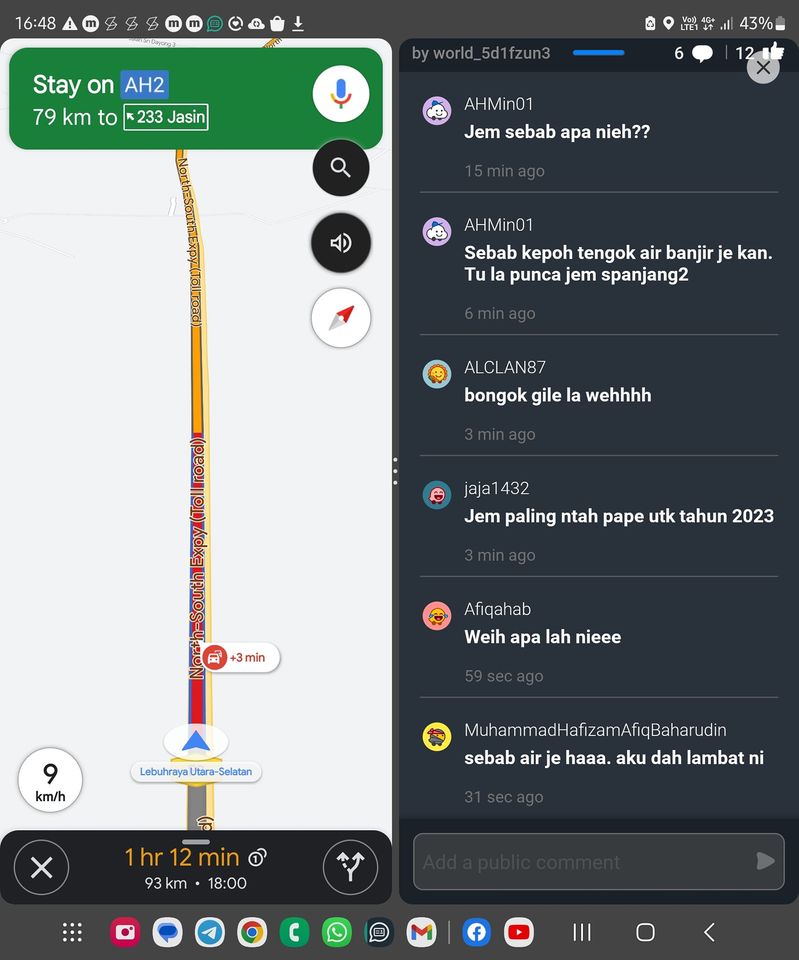Mute navigation voice guidance with the speaker toggle
Viewport: 799px width, 960px height.
340,242
